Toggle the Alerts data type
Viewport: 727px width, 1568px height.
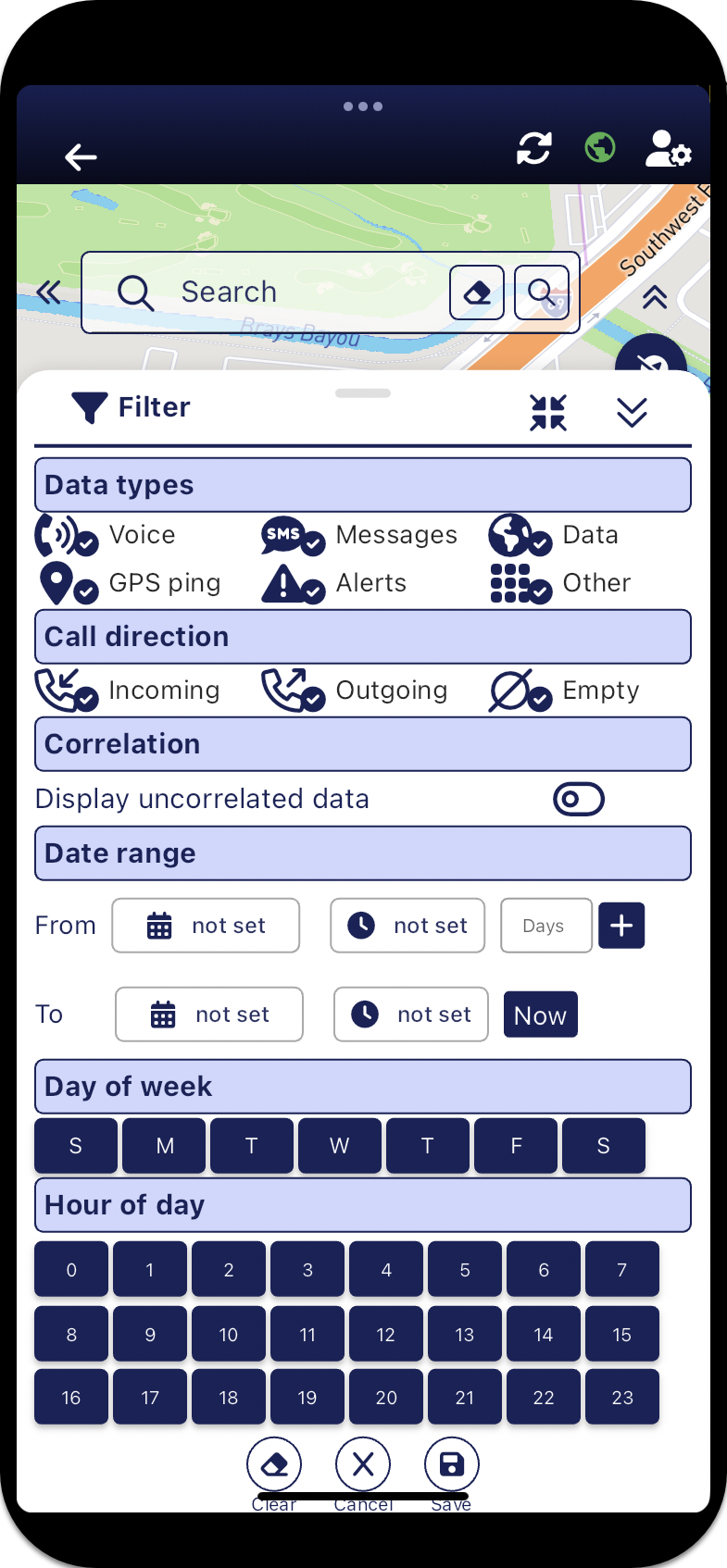click(293, 583)
